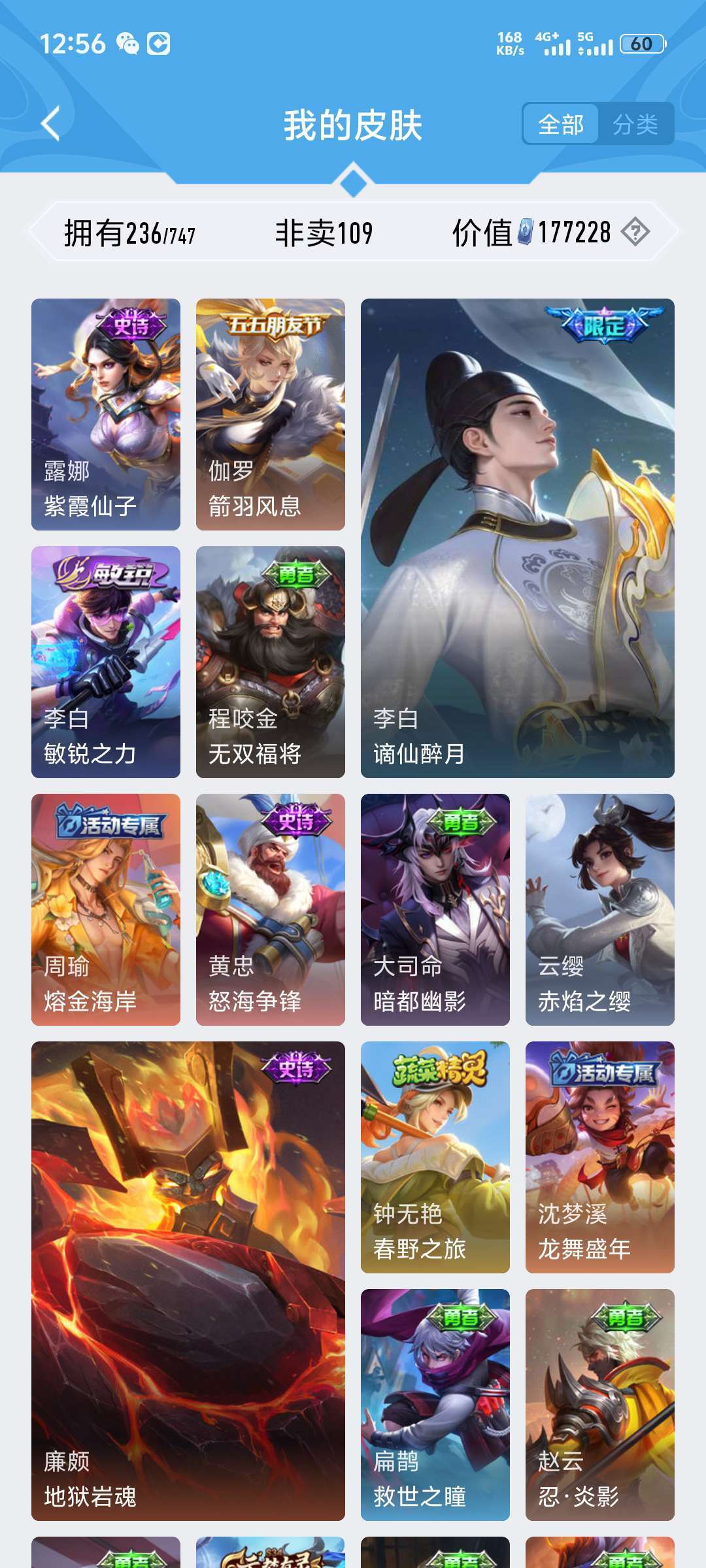The height and width of the screenshot is (1568, 706).
Task: Open 黄忠 怒海争锋 skin card
Action: point(271,909)
